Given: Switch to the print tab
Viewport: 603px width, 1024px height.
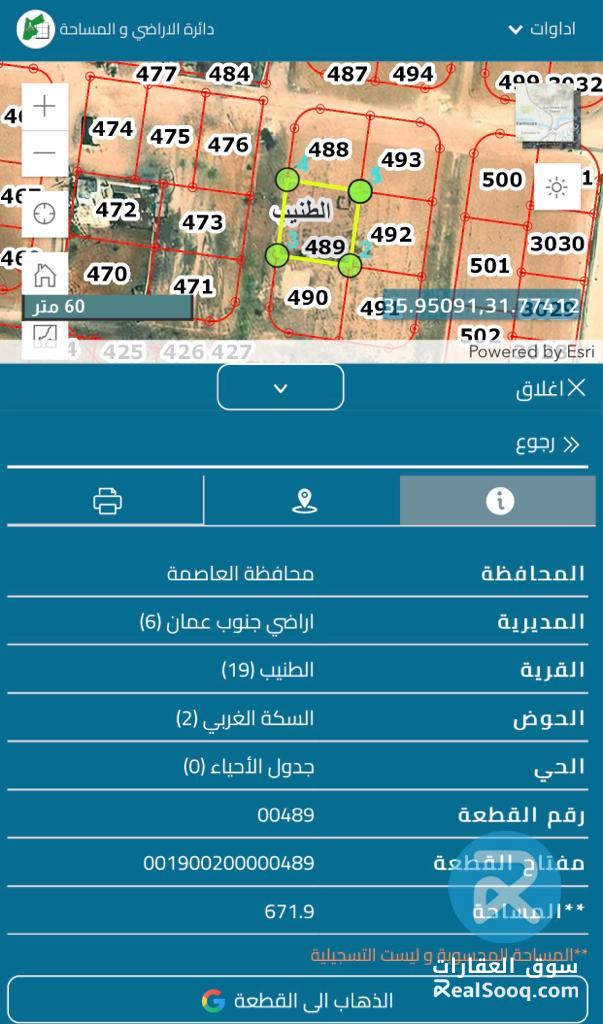Looking at the screenshot, I should (x=107, y=500).
